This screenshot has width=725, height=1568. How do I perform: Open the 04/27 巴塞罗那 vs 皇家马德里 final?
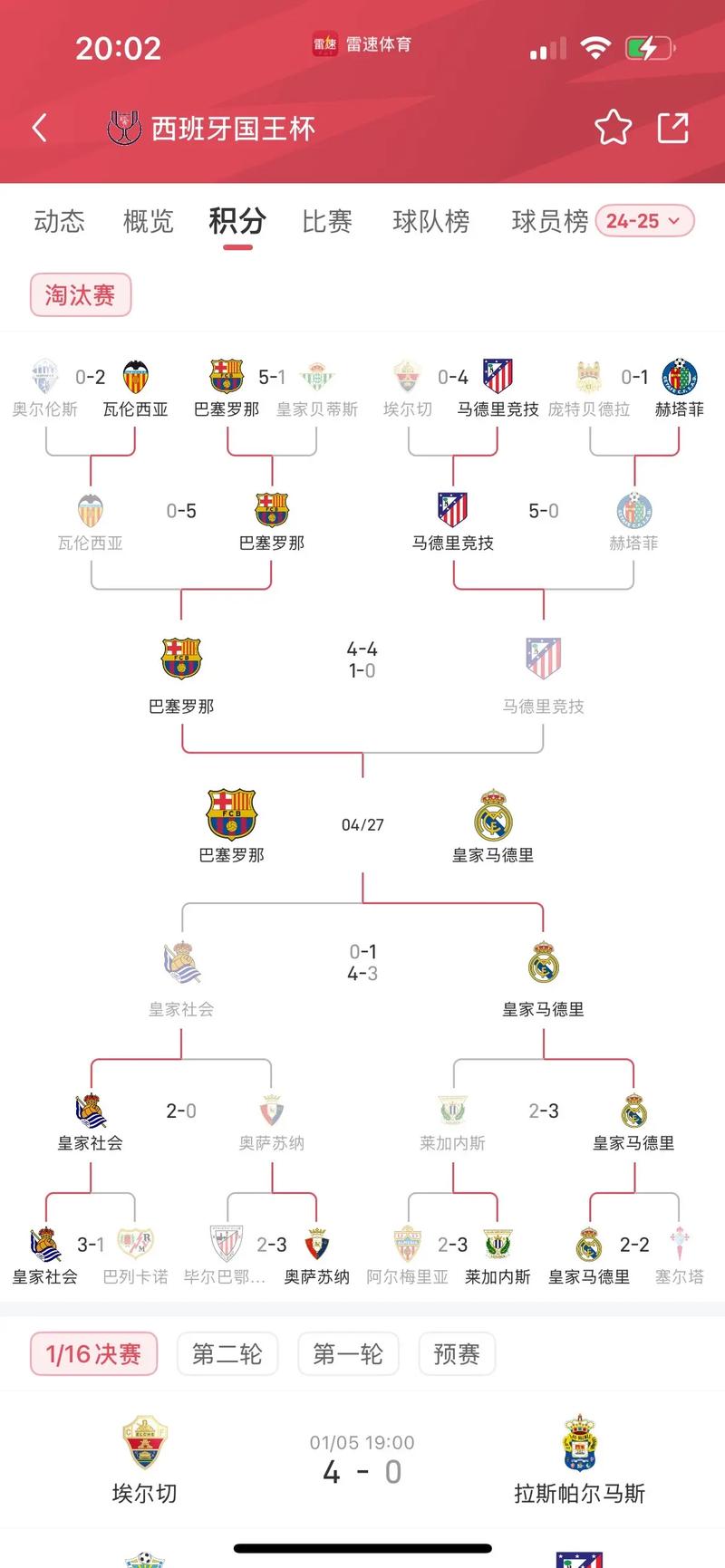(x=362, y=824)
